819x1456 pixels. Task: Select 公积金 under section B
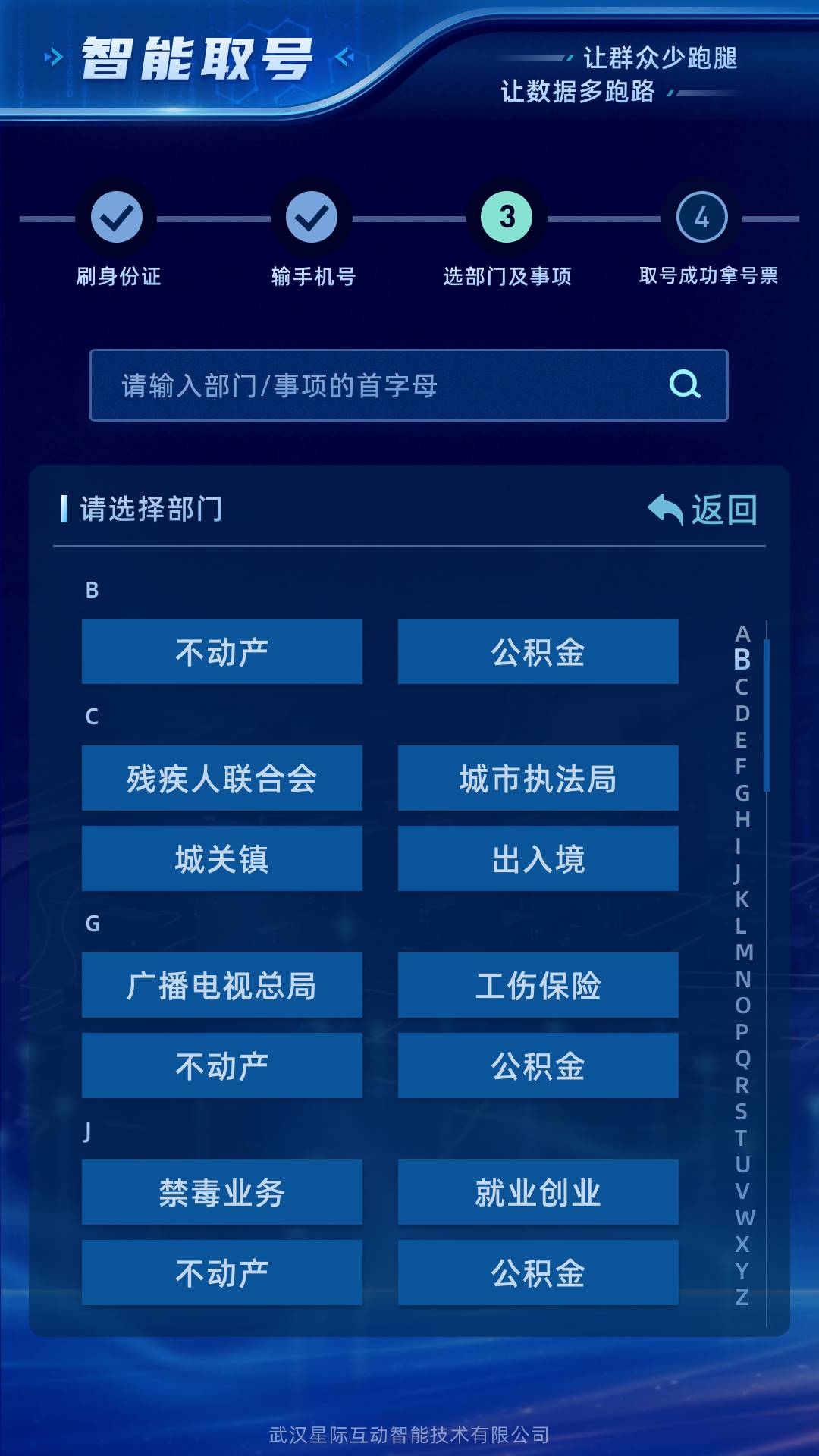coord(538,651)
